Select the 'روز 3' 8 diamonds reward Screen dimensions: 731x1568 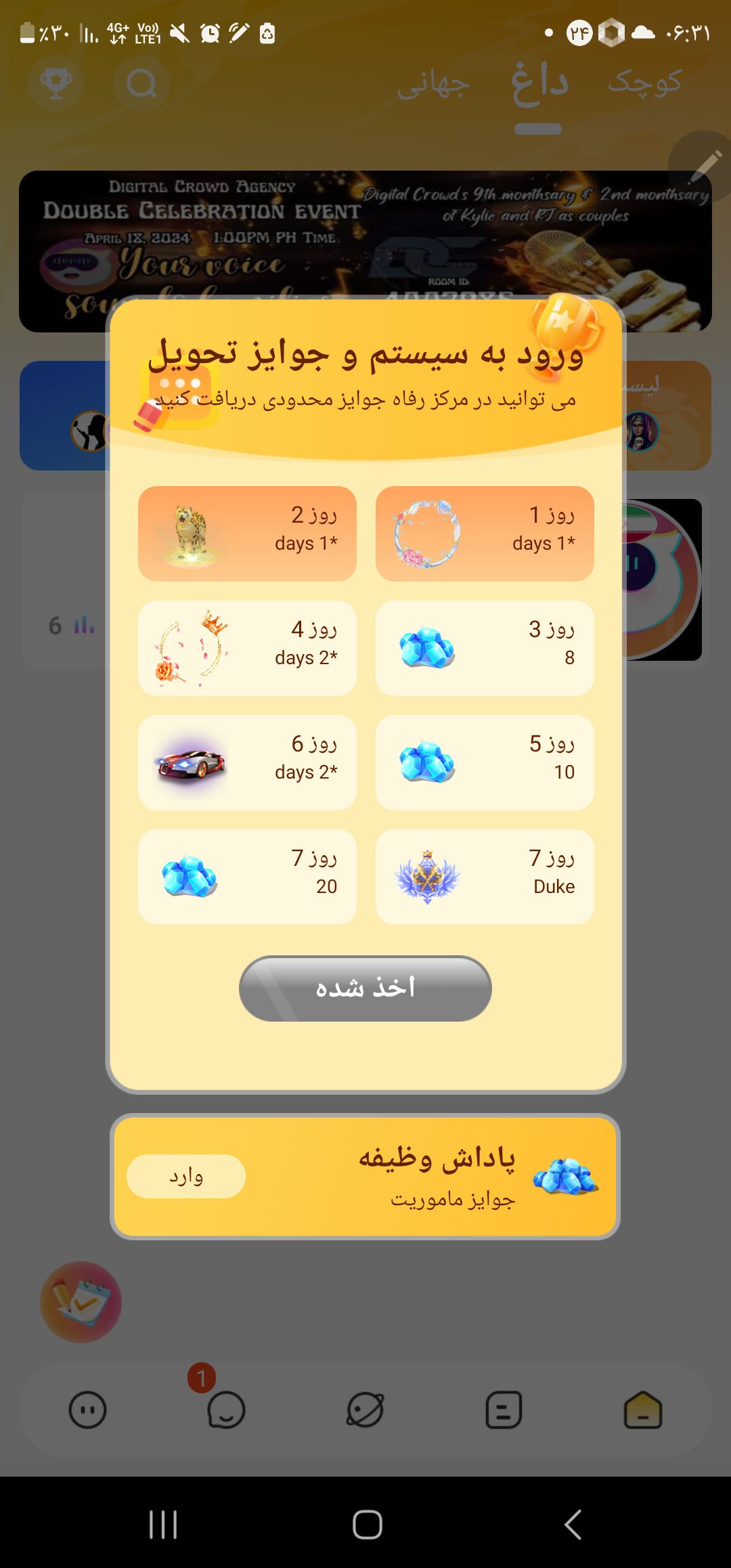(x=485, y=648)
